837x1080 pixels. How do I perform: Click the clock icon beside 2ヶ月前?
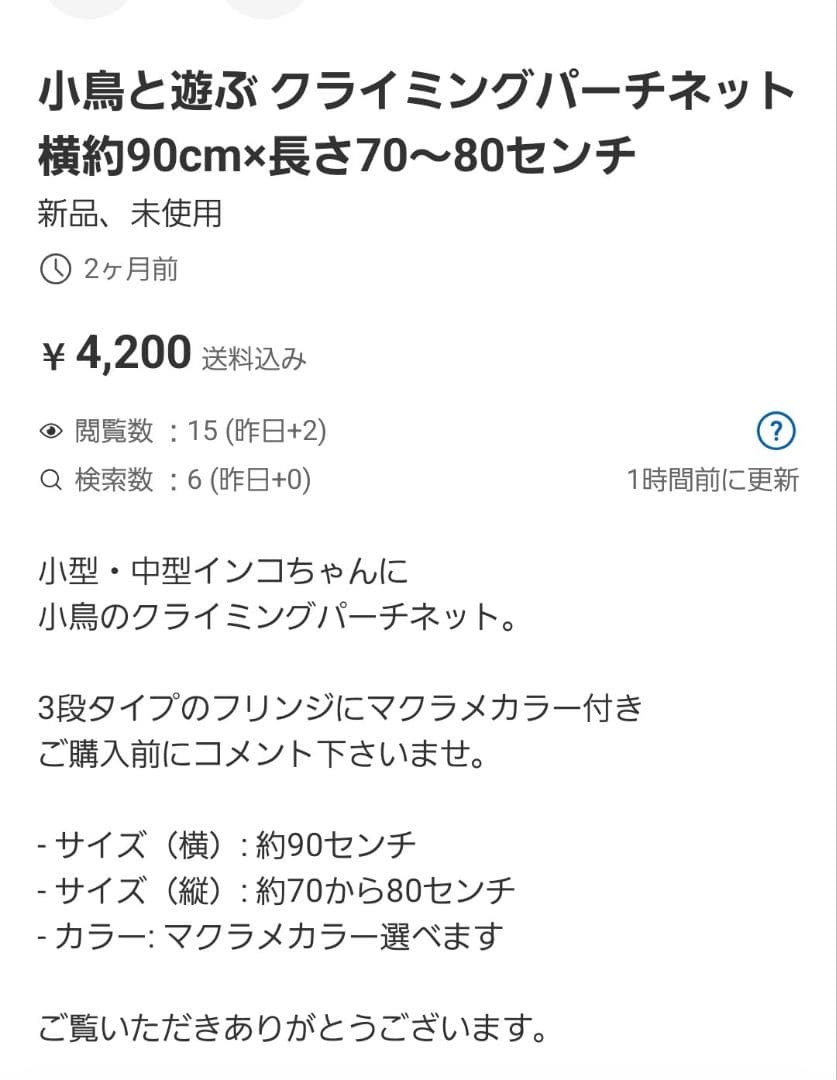(x=54, y=269)
